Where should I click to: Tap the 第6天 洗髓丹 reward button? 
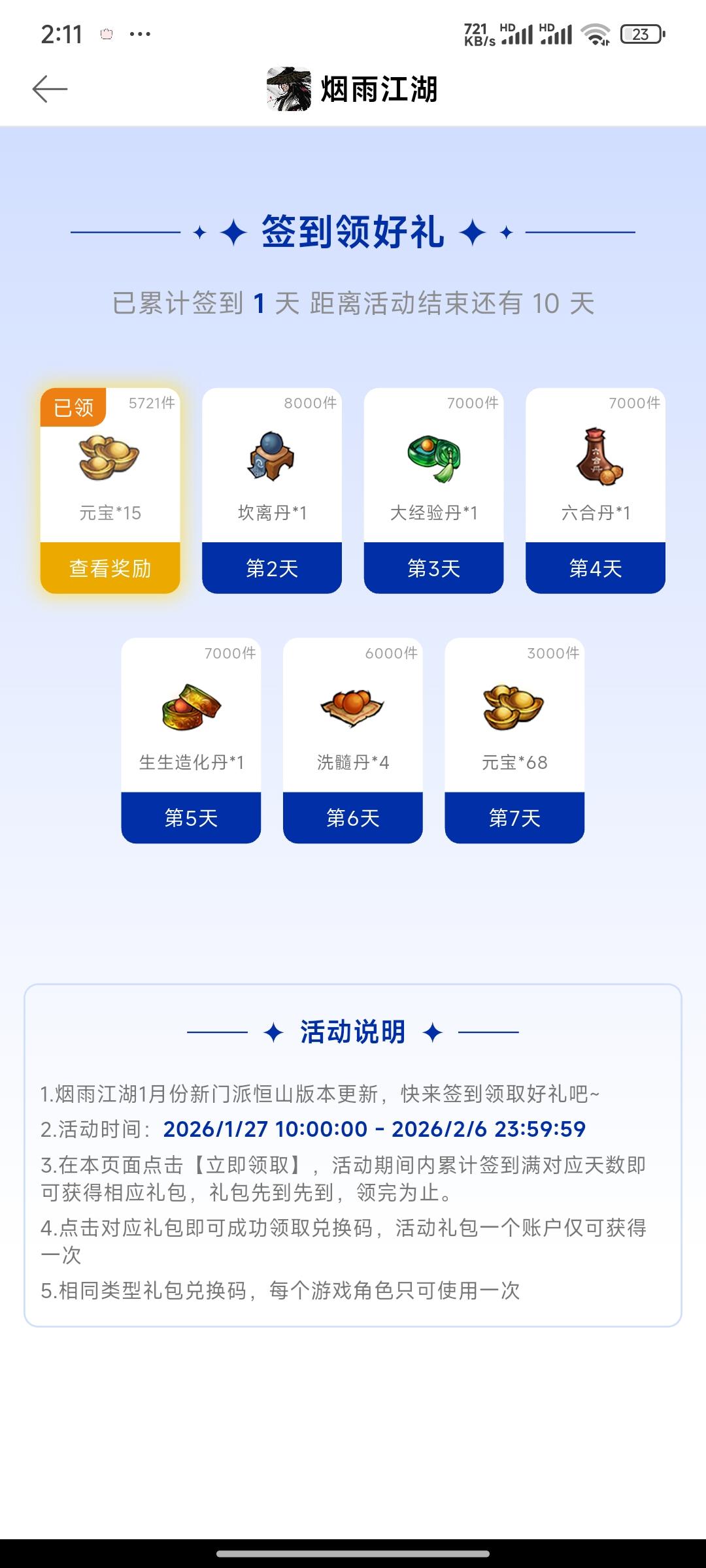[x=353, y=817]
